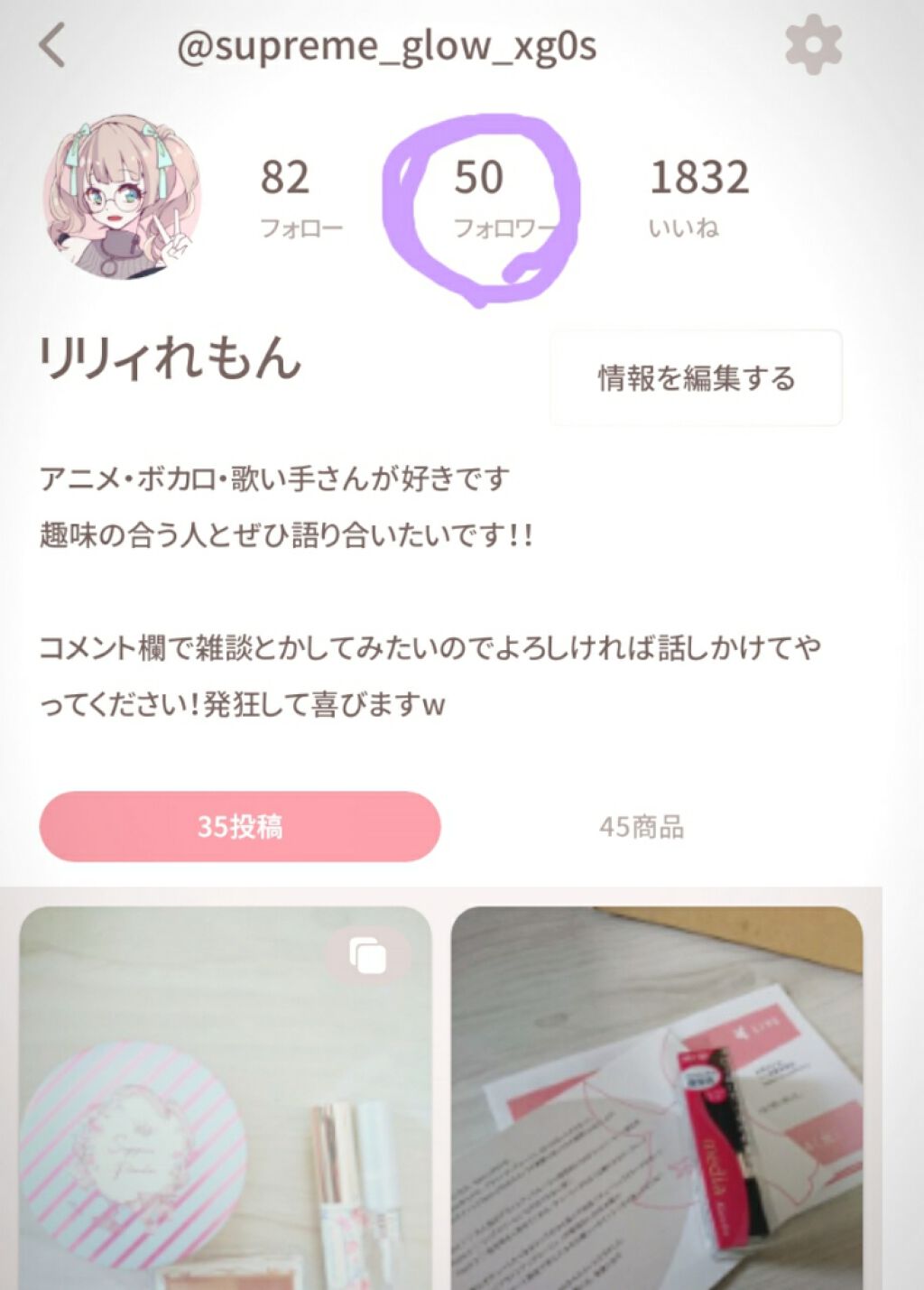This screenshot has width=924, height=1290.
Task: Open the red mascara package post
Action: point(656,1097)
